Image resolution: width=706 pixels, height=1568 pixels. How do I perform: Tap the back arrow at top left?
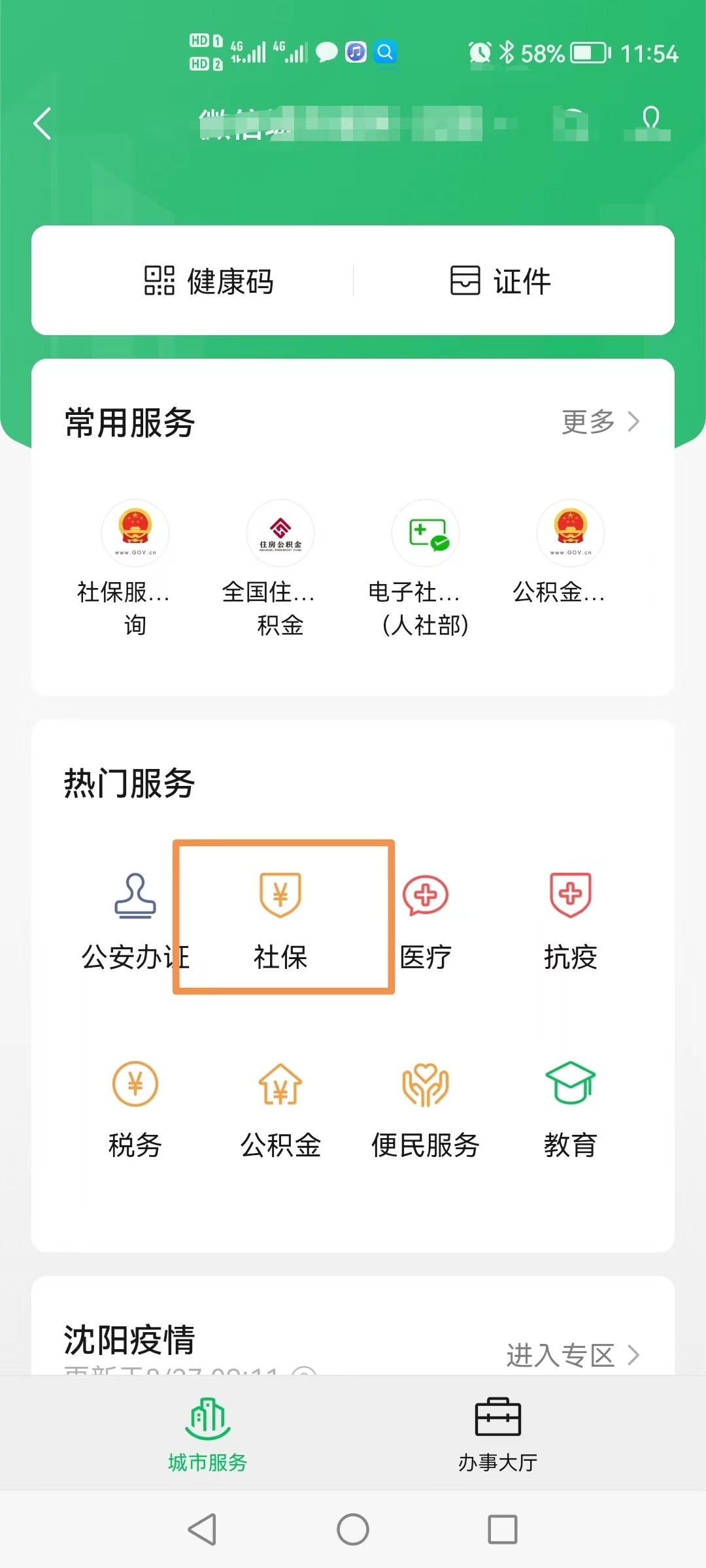click(42, 124)
